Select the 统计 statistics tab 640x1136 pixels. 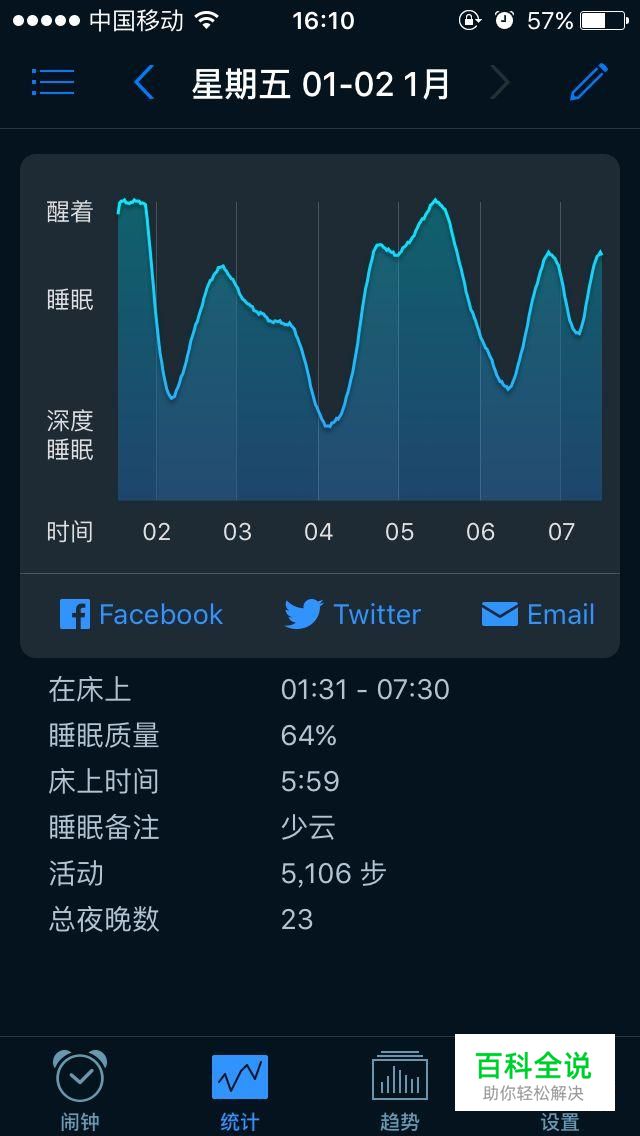240,1088
